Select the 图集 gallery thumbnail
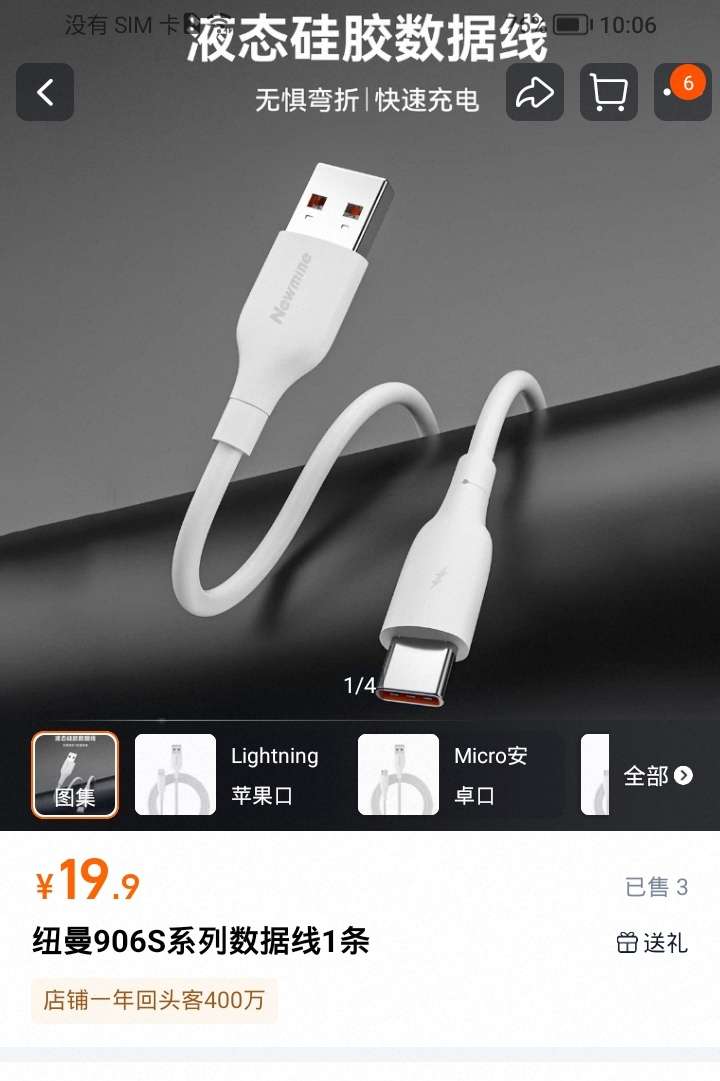720x1081 pixels. [75, 775]
